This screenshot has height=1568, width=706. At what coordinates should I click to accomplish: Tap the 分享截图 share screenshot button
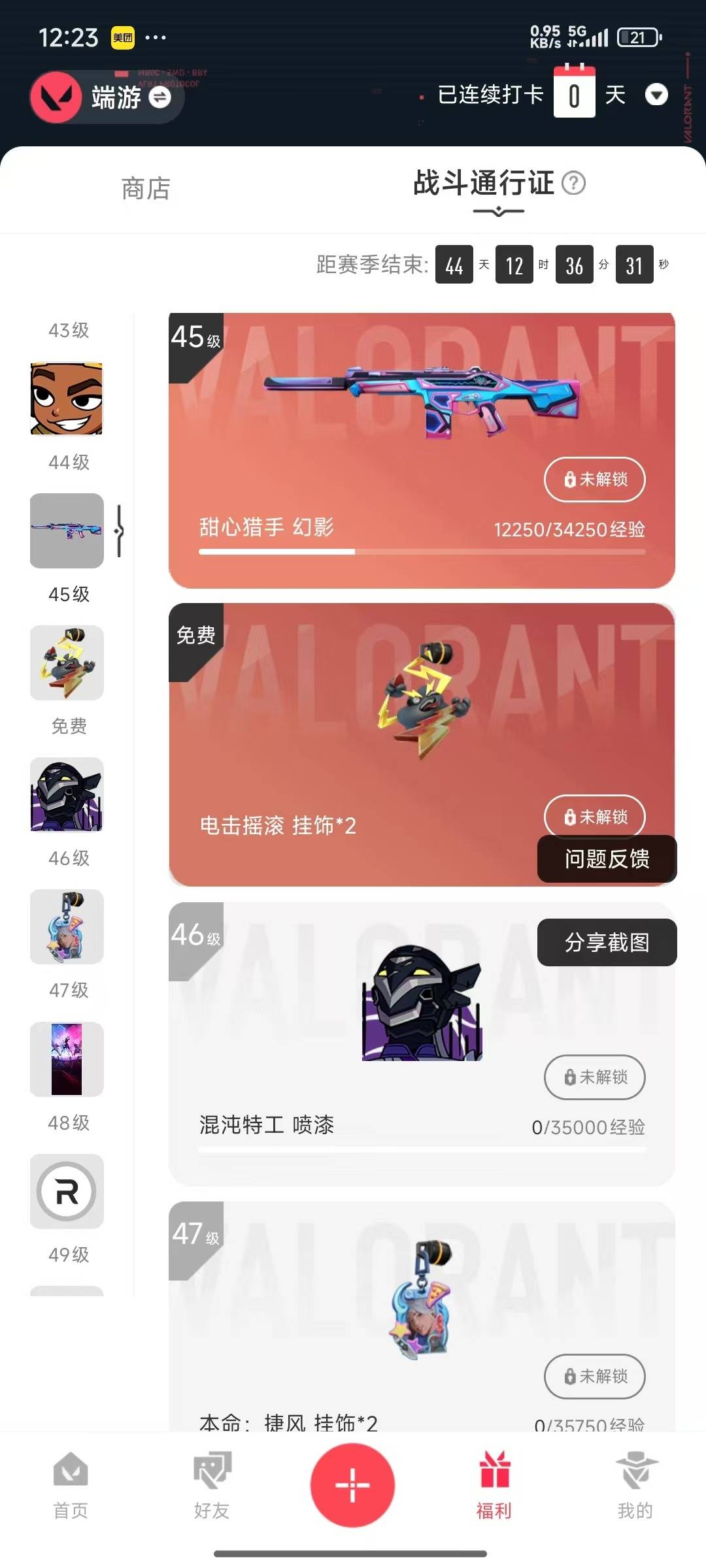pyautogui.click(x=605, y=943)
